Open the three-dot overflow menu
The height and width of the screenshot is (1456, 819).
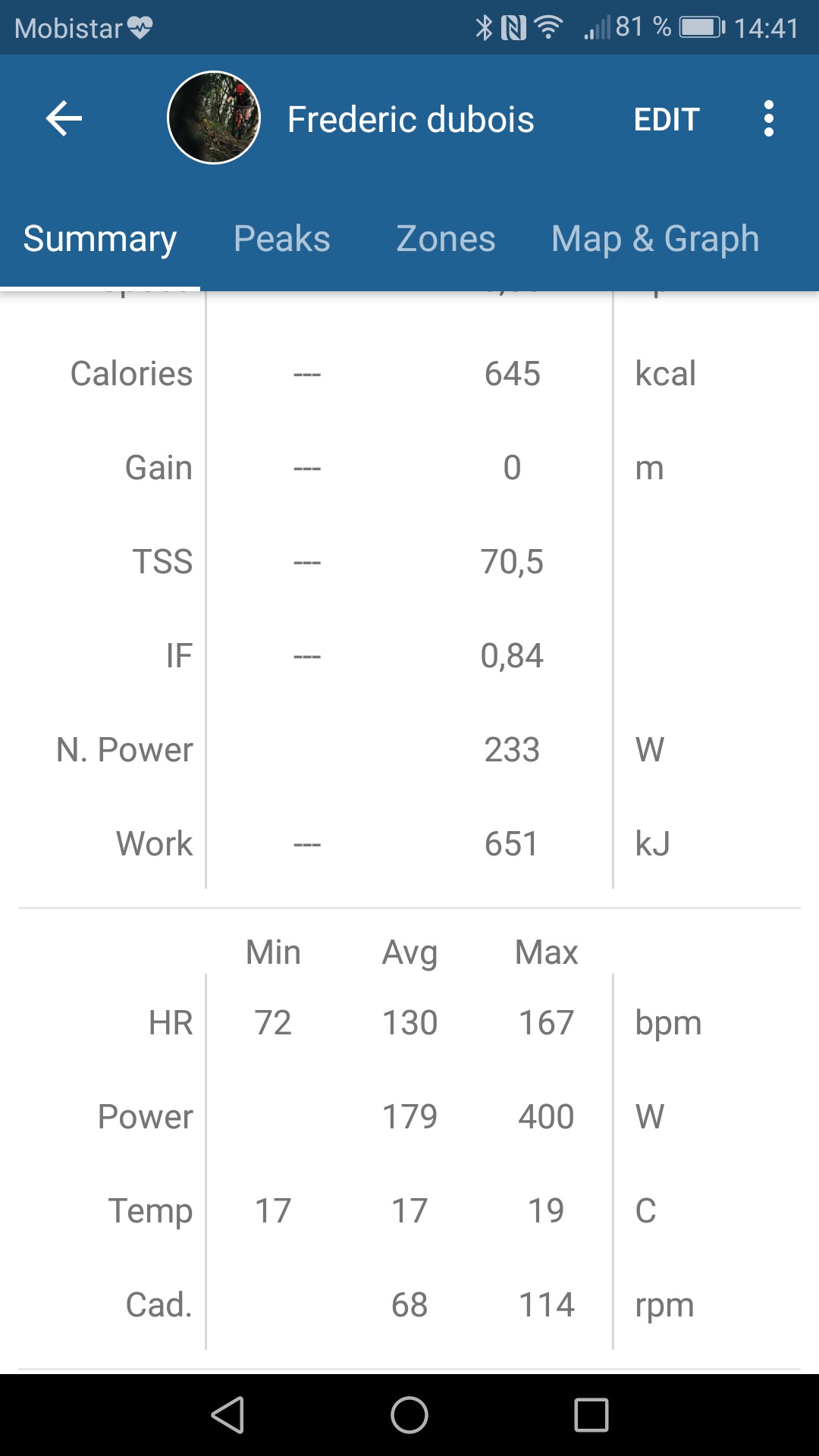tap(769, 118)
